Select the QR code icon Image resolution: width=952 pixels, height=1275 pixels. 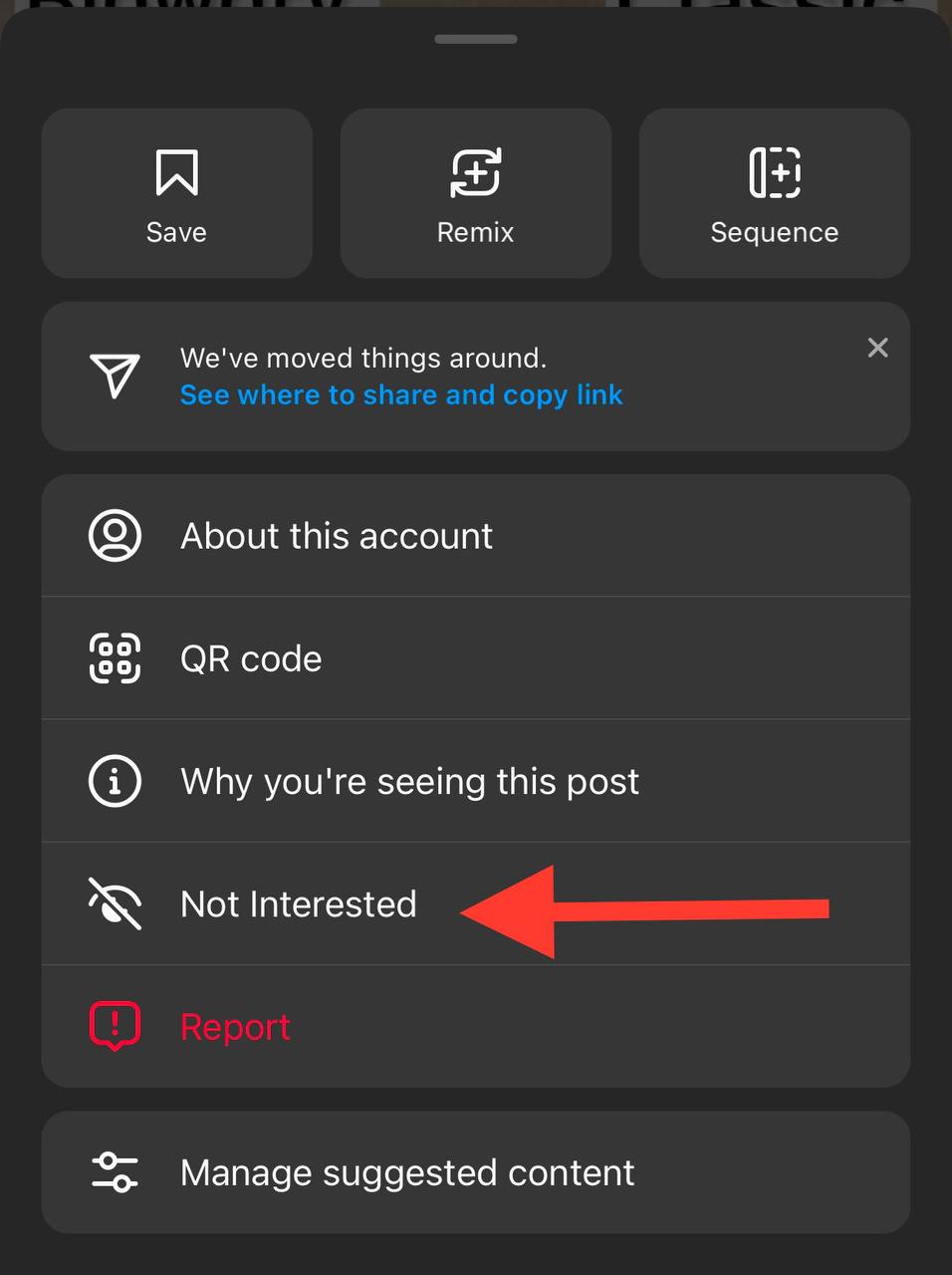114,658
